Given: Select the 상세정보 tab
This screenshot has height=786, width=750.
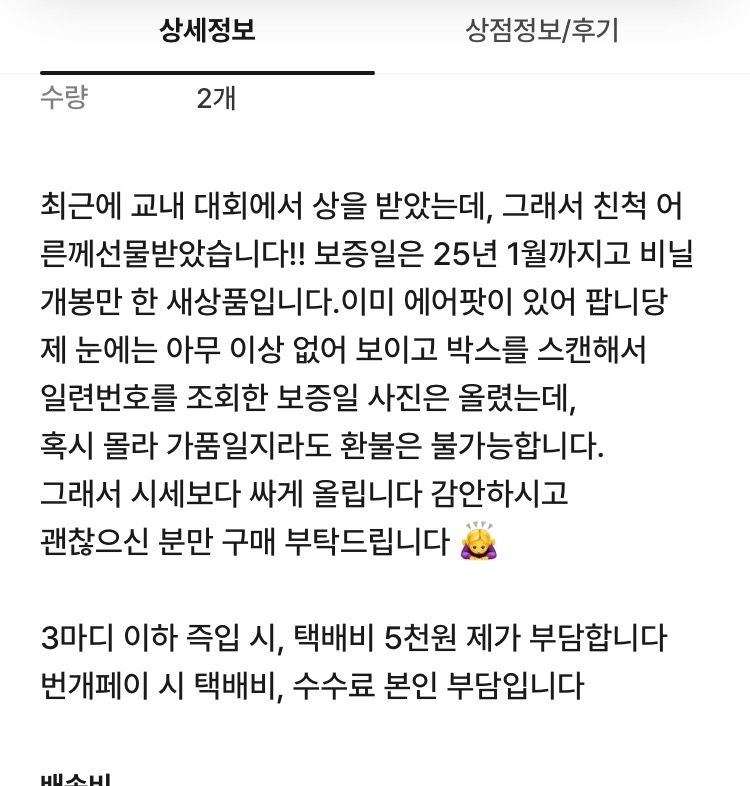Looking at the screenshot, I should (x=207, y=32).
